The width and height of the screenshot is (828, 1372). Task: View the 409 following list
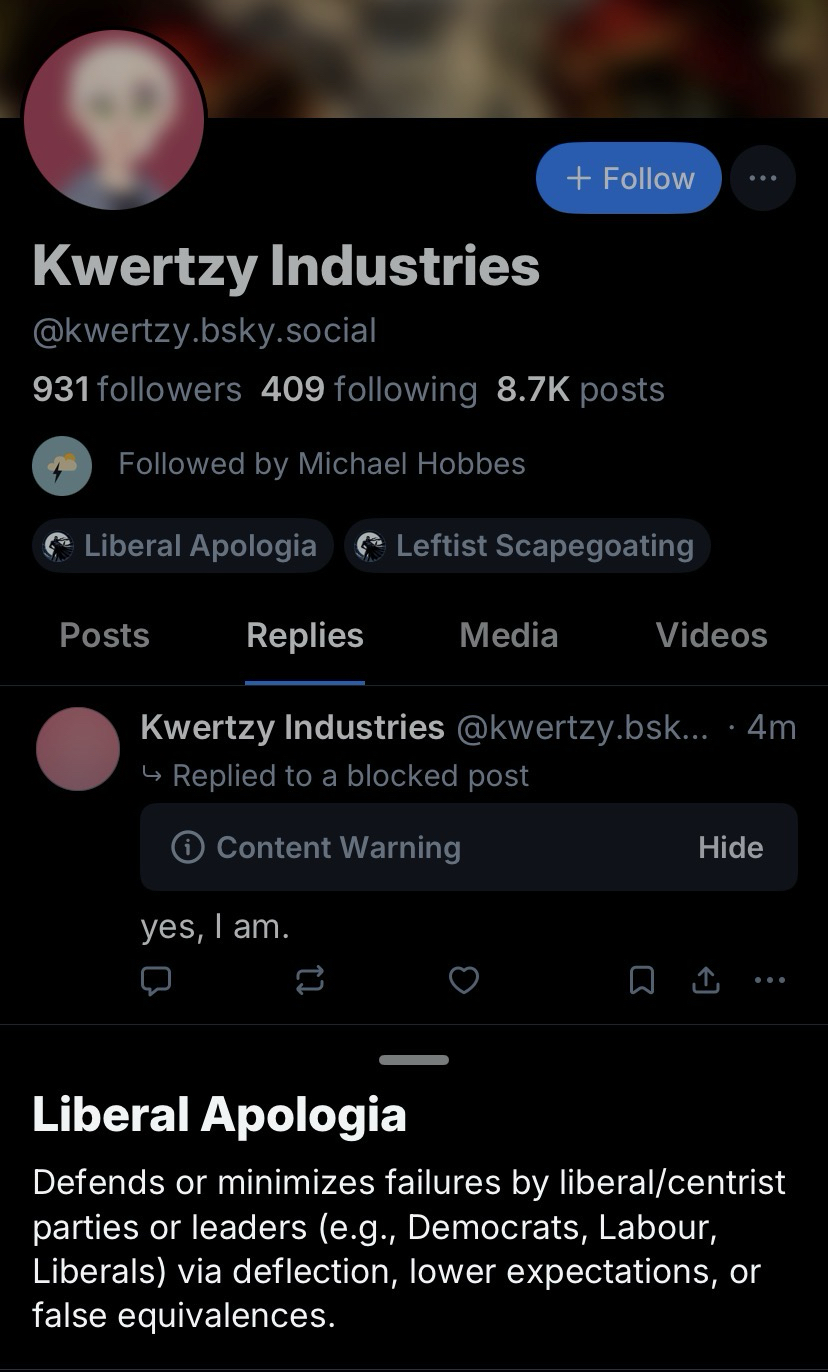369,389
